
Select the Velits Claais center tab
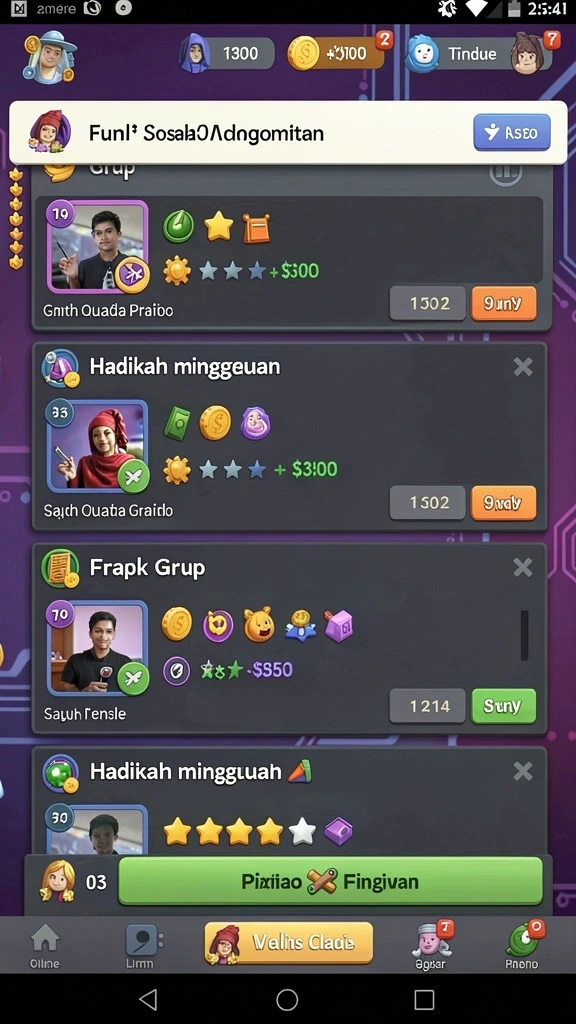point(289,943)
